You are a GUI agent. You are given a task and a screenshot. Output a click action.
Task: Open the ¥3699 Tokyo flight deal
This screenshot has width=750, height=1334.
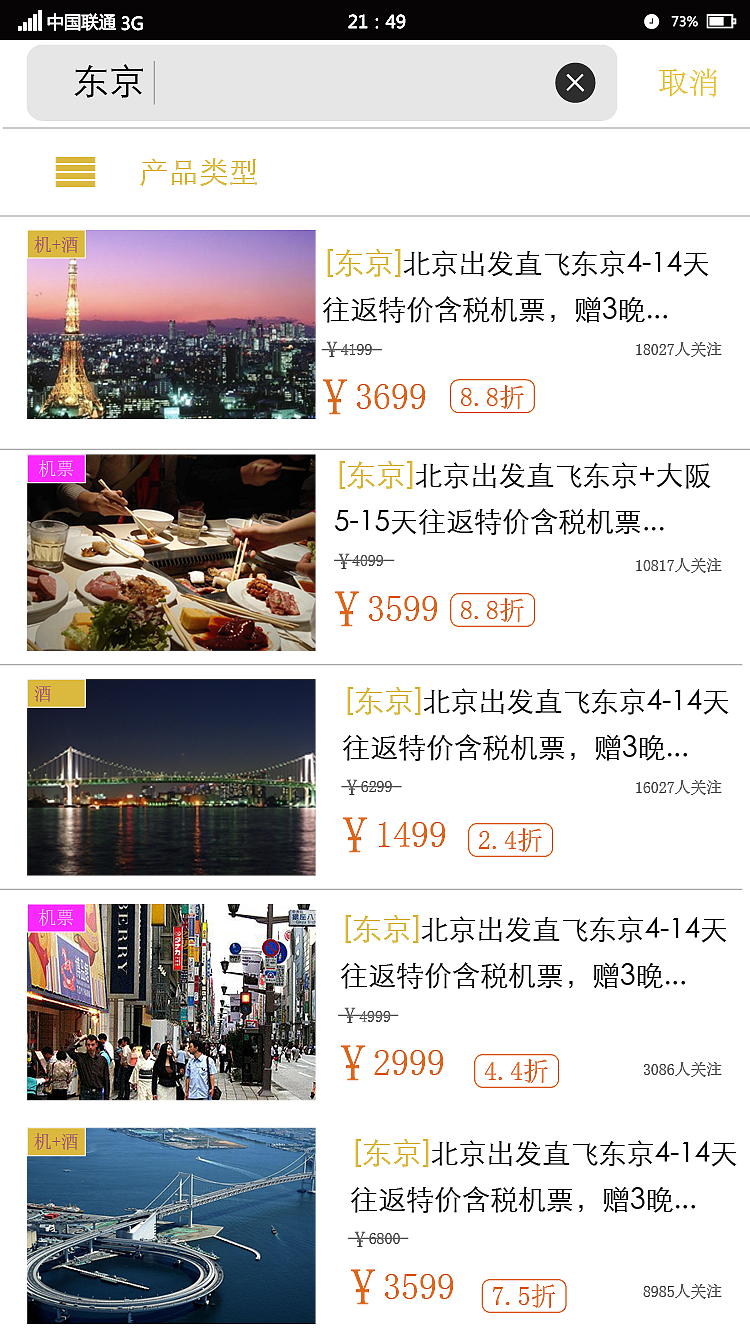click(516, 287)
